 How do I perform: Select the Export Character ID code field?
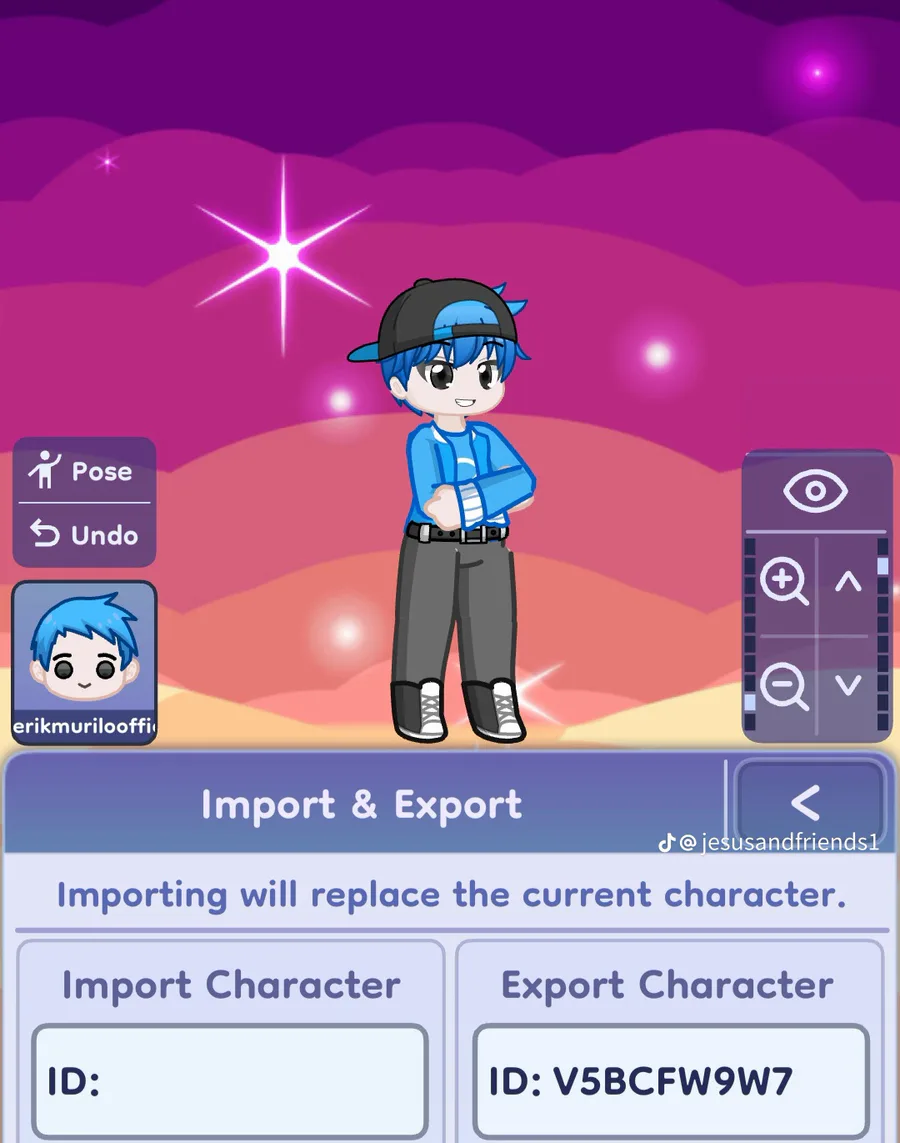click(x=670, y=1081)
